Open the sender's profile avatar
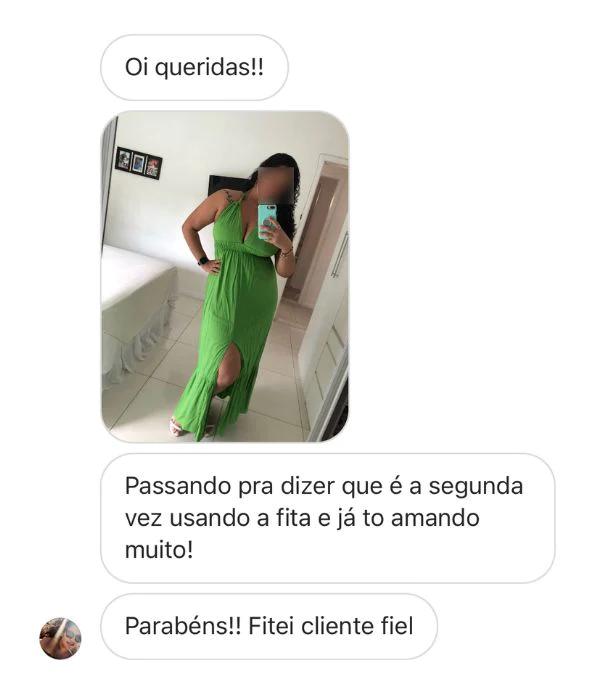Image resolution: width=600 pixels, height=700 pixels. pos(60,638)
